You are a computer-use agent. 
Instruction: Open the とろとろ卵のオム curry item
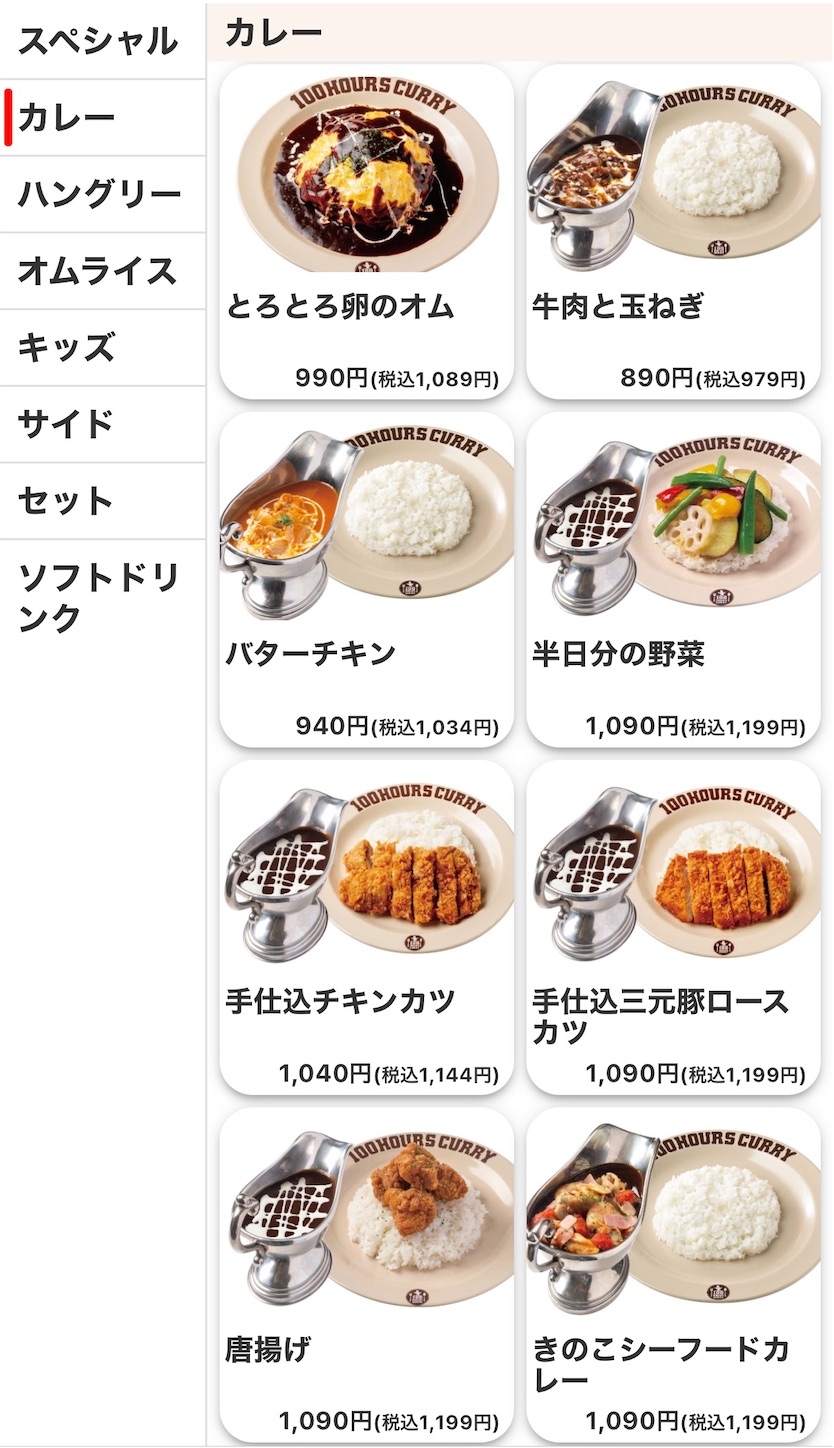[367, 232]
